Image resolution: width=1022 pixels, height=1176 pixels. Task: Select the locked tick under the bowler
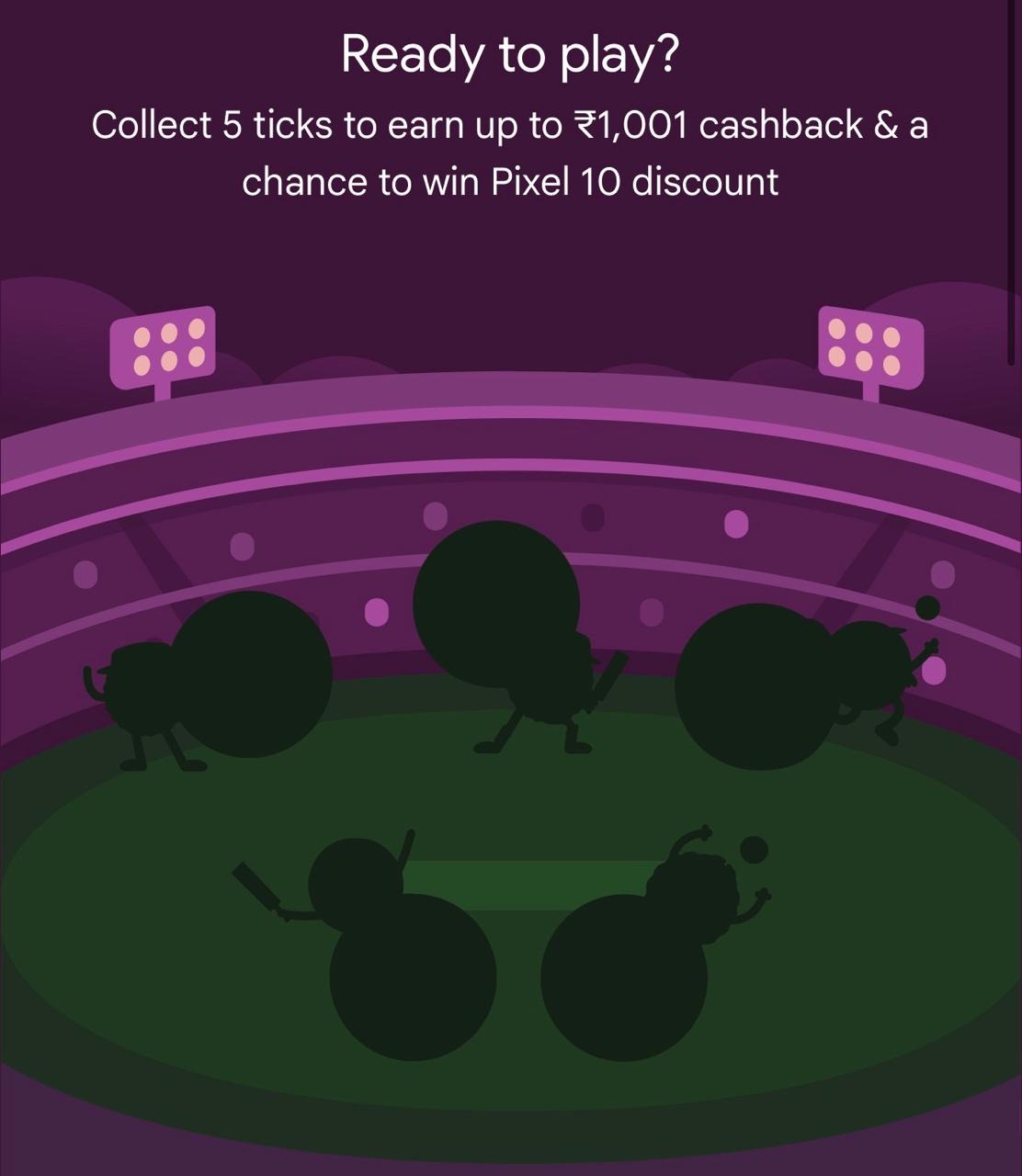point(624,977)
